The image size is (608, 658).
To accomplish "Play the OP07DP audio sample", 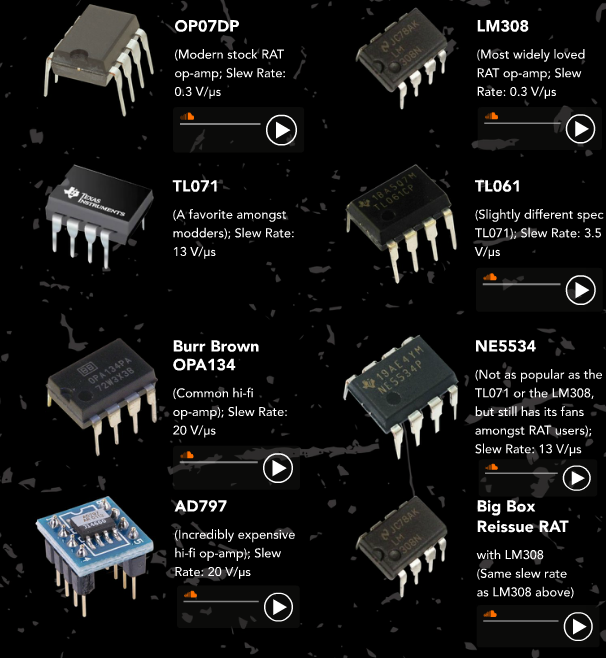I will pyautogui.click(x=282, y=130).
